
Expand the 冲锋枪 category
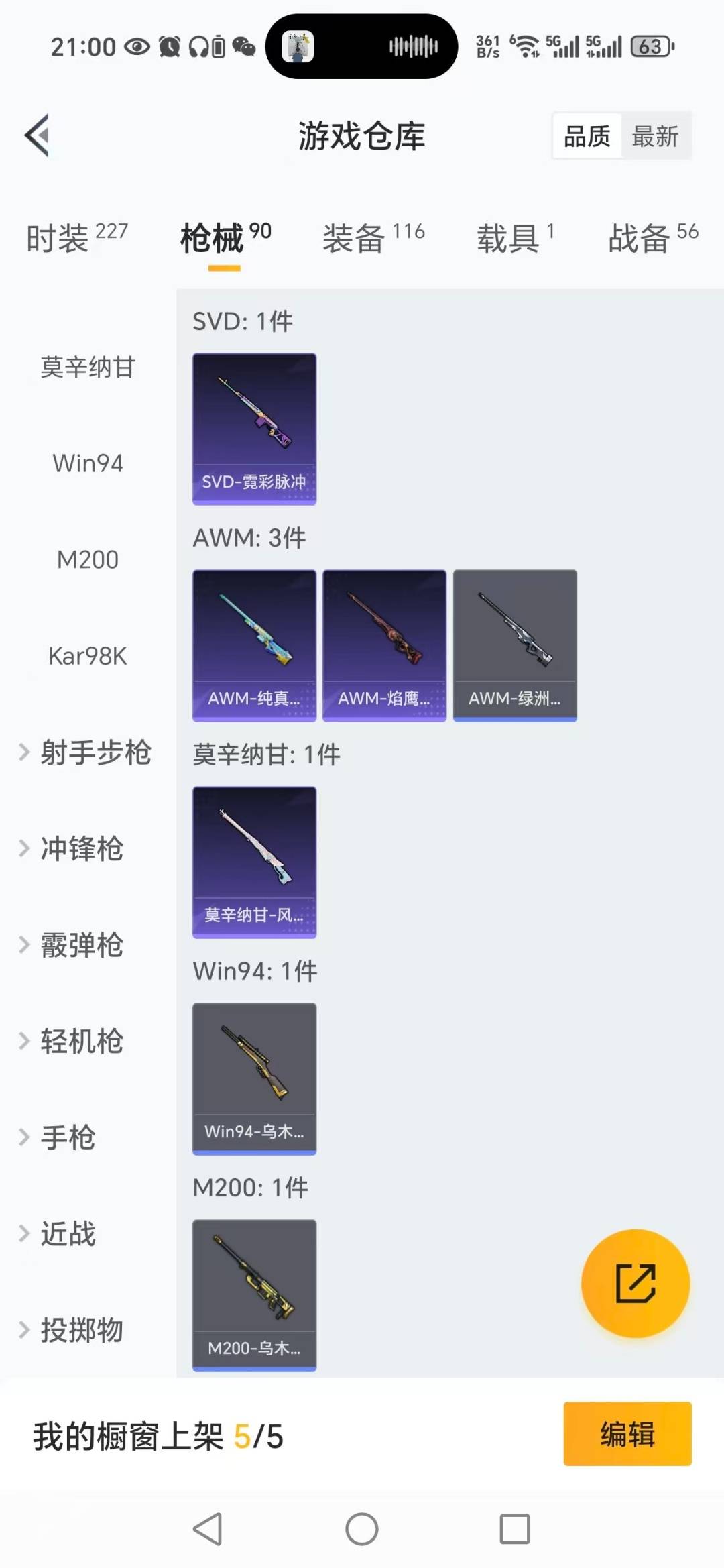pos(81,850)
